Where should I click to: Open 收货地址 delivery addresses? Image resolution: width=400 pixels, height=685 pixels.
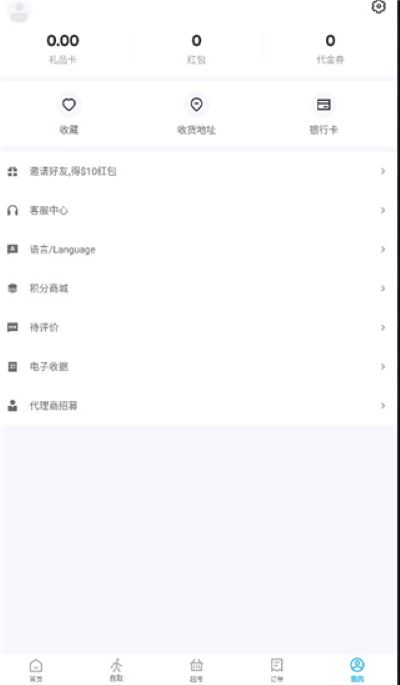(197, 115)
